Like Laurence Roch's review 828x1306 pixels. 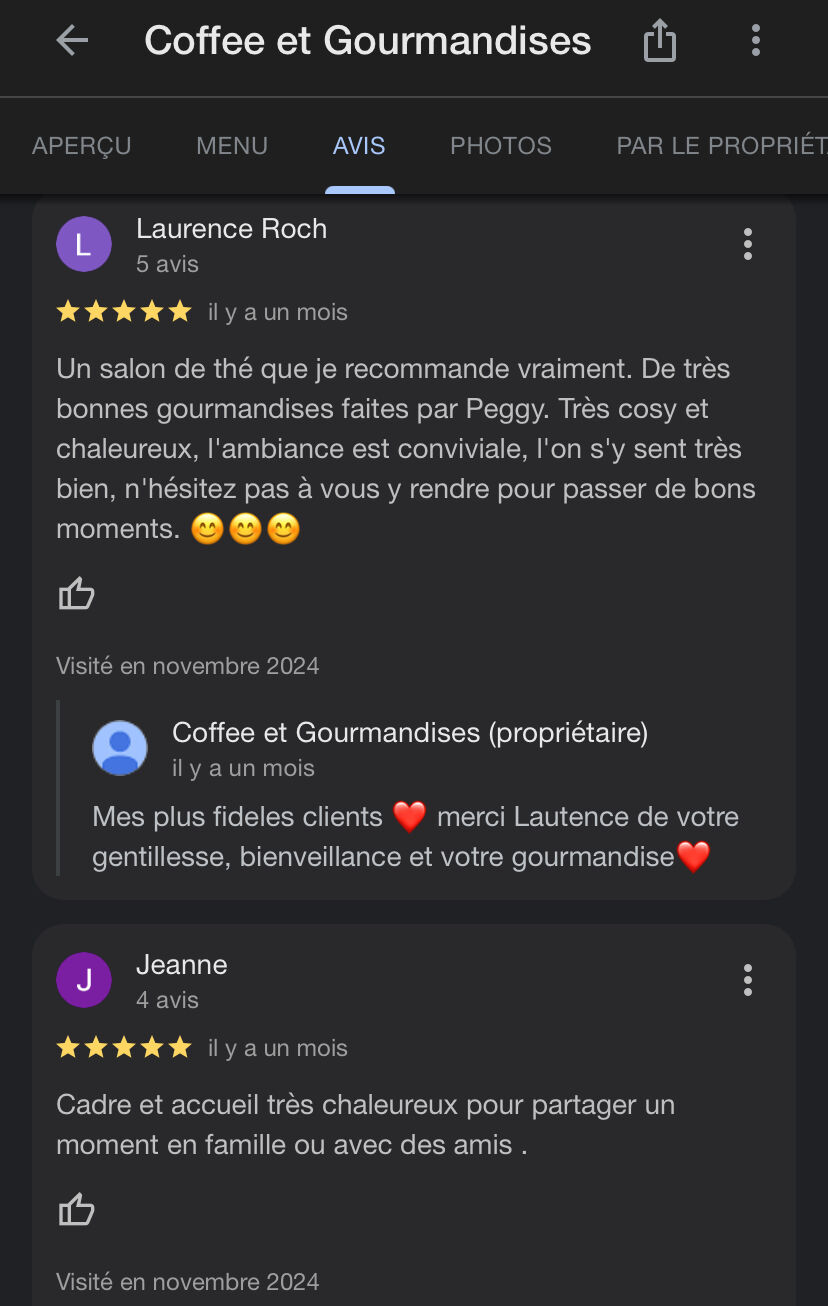(x=76, y=596)
